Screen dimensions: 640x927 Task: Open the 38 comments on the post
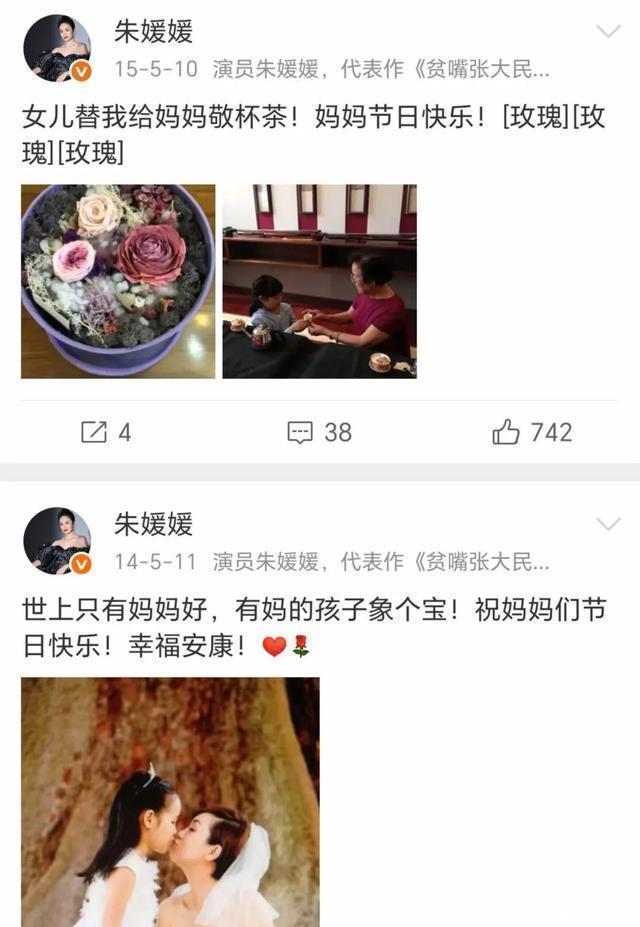(x=320, y=432)
